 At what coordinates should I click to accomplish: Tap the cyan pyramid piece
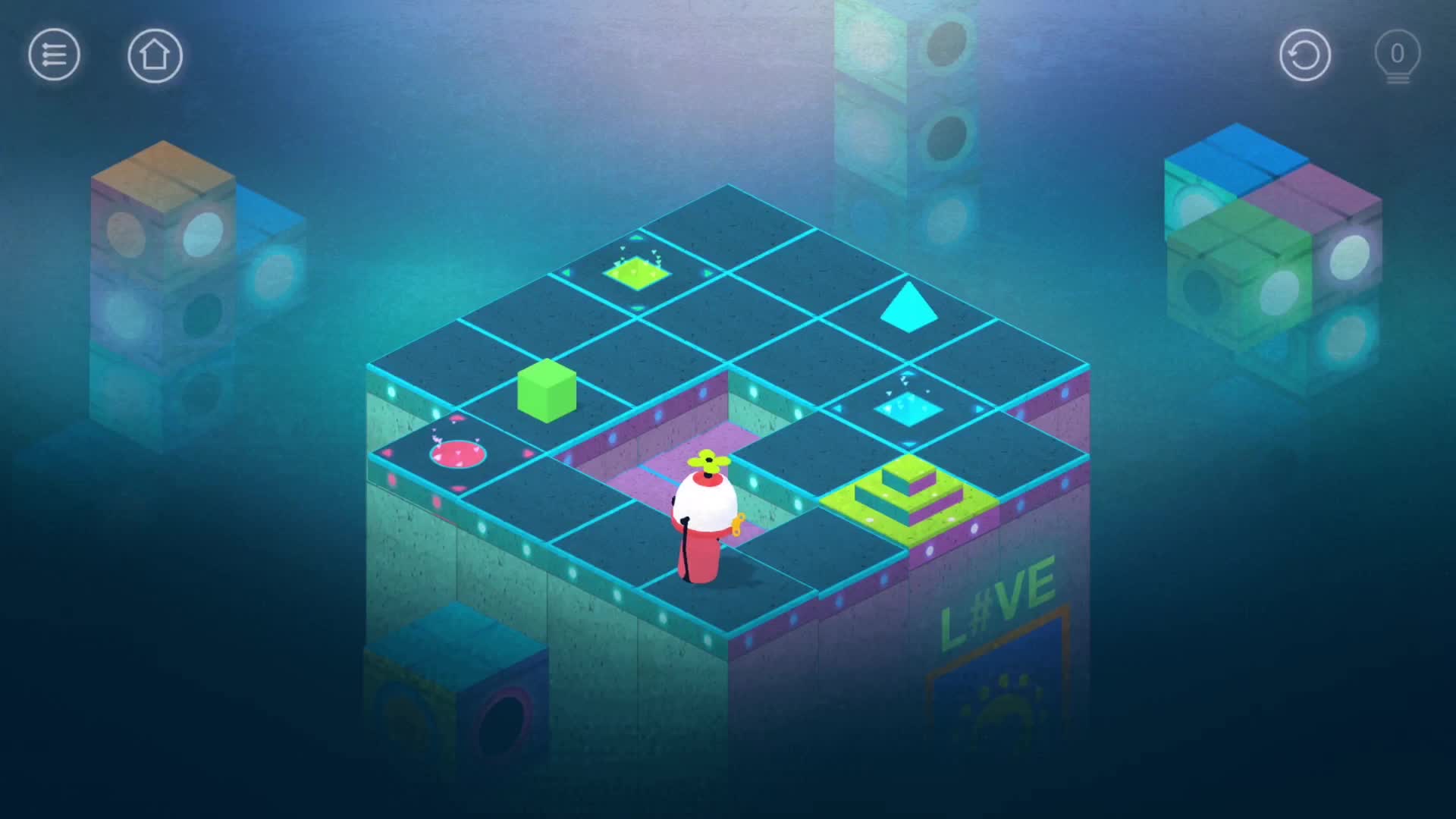pos(908,308)
